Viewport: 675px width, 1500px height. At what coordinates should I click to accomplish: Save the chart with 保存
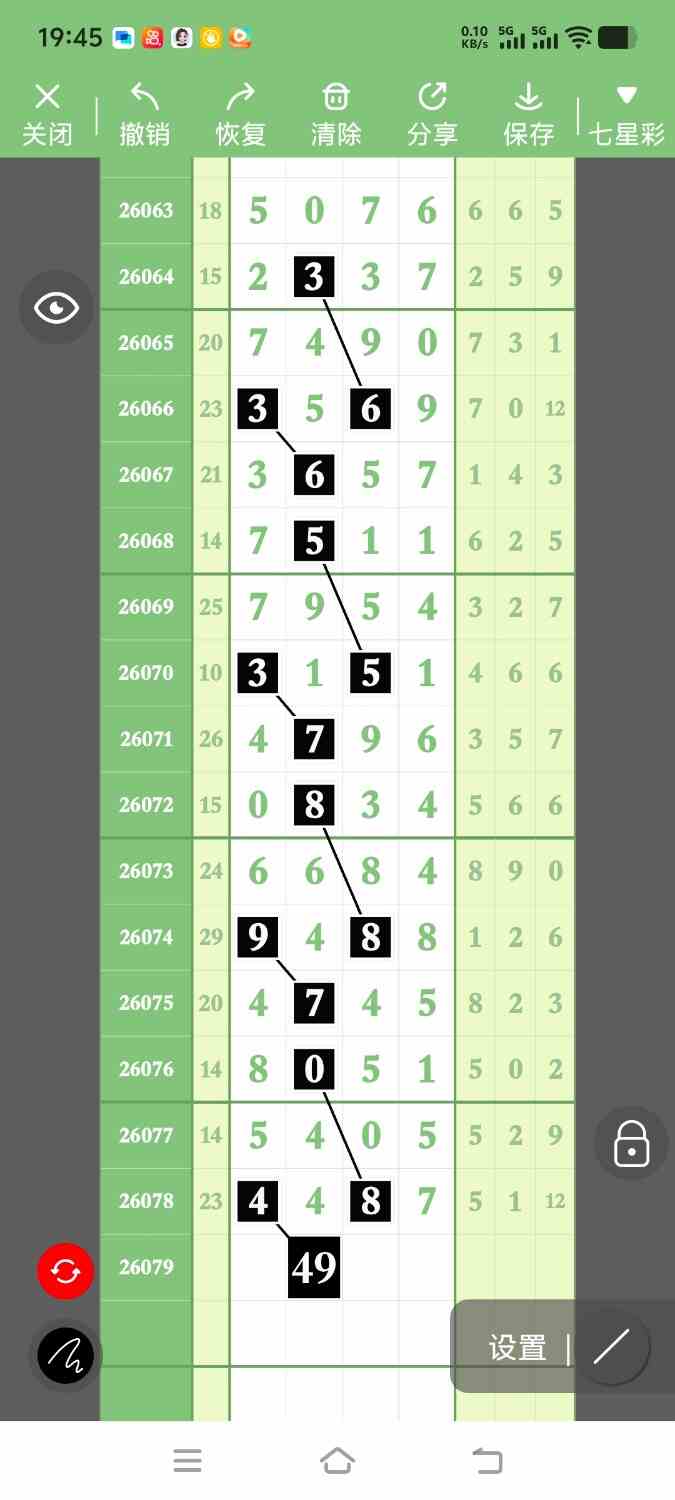528,114
